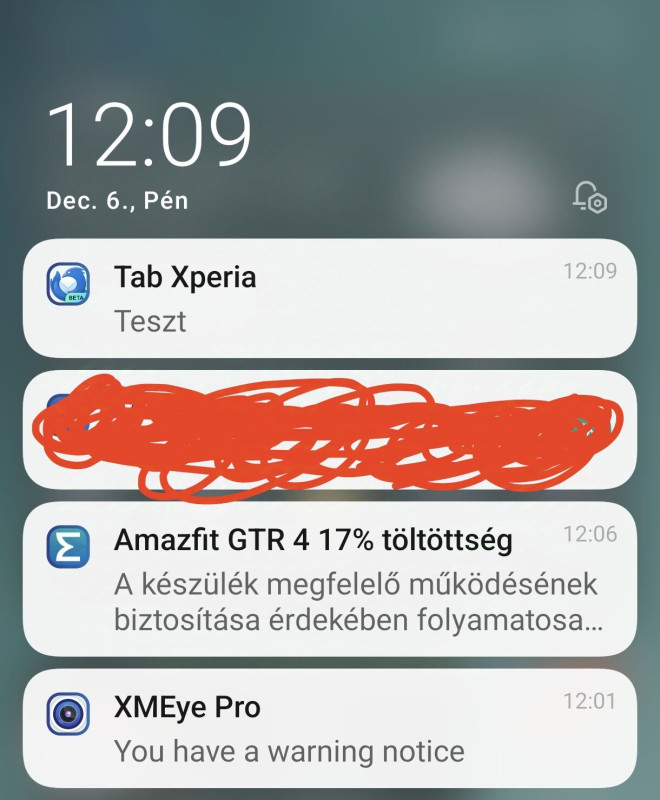Viewport: 660px width, 800px height.
Task: Open the Tab Xperia Teszt notification
Action: pyautogui.click(x=329, y=297)
